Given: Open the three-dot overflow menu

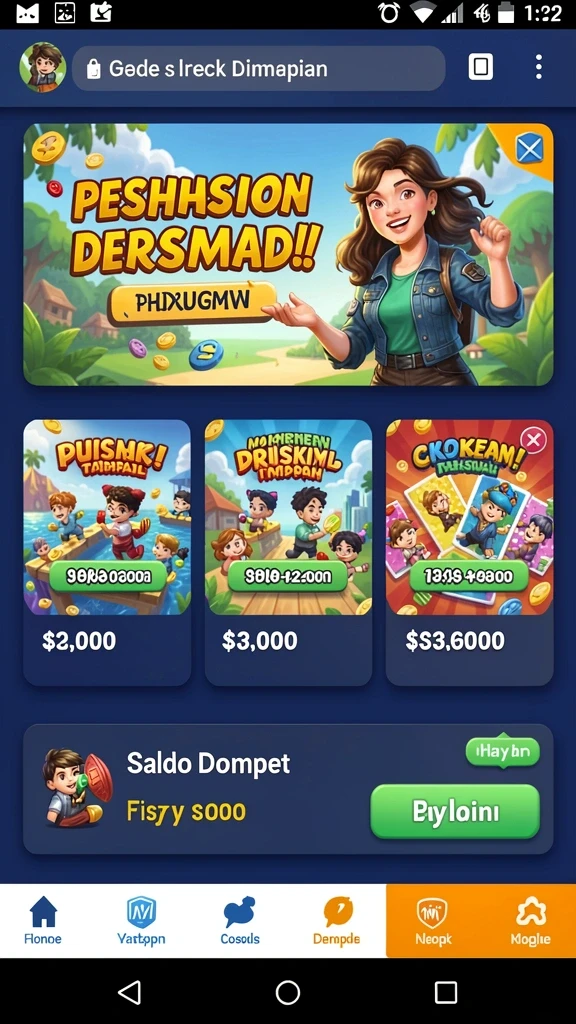Looking at the screenshot, I should (538, 67).
